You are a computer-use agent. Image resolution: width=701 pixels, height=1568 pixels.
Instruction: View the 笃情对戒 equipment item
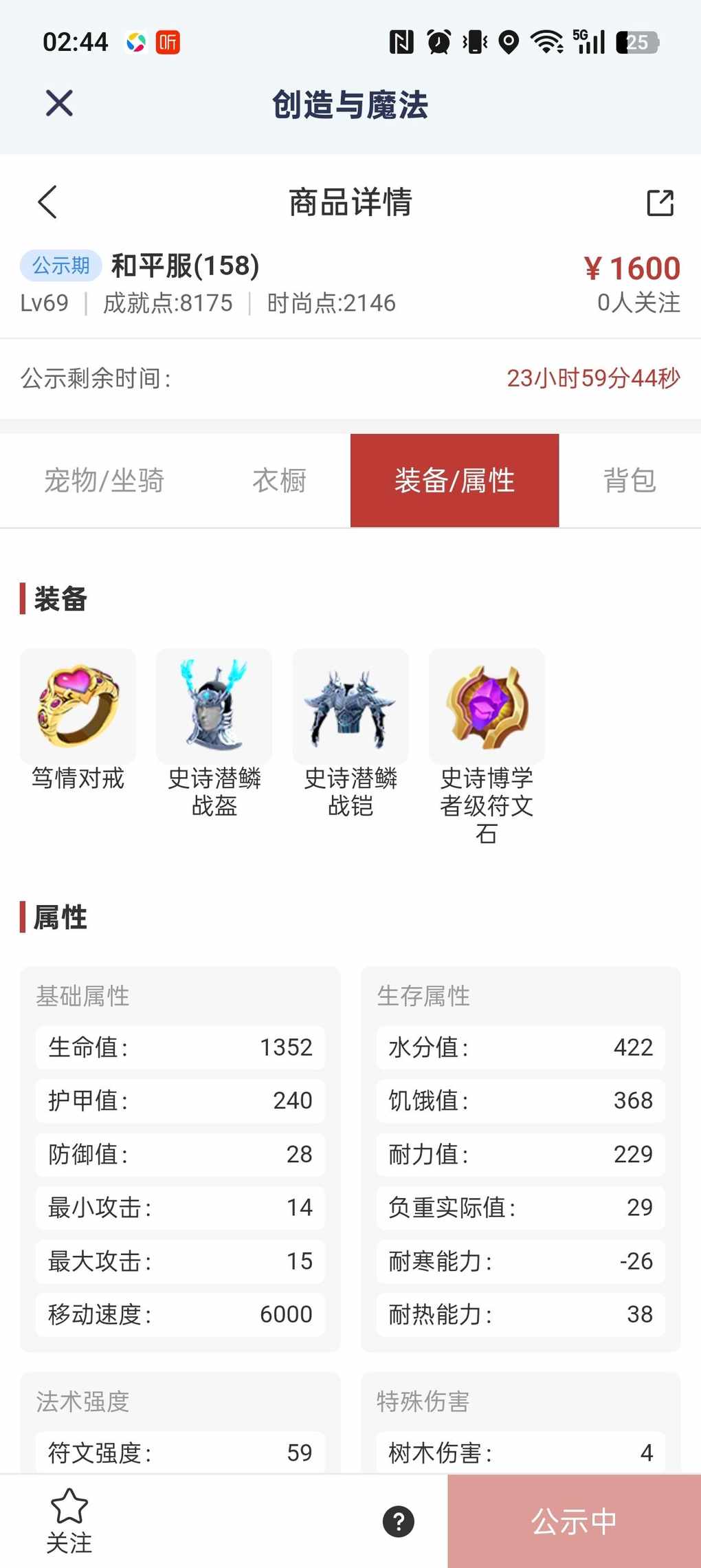78,707
